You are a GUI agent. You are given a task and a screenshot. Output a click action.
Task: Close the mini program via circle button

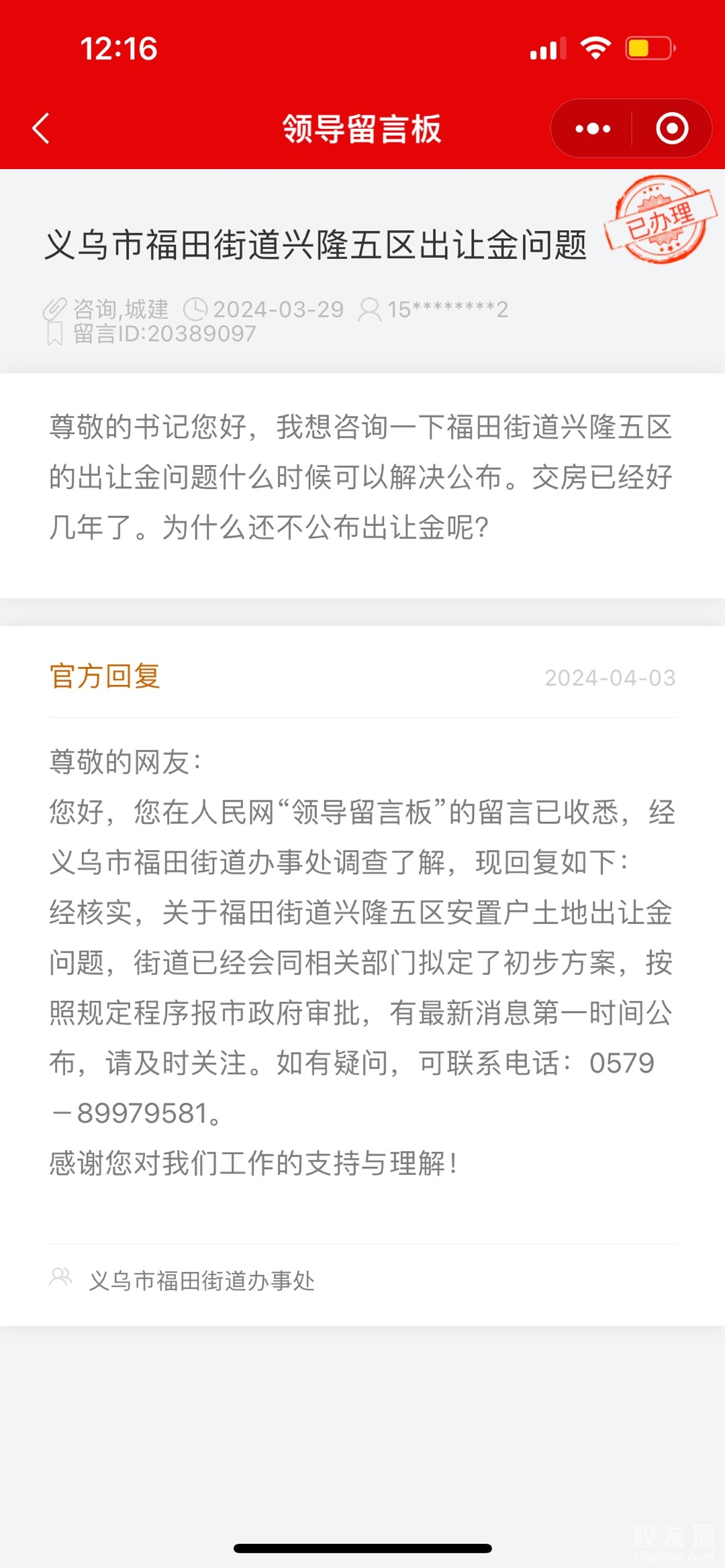click(x=672, y=128)
